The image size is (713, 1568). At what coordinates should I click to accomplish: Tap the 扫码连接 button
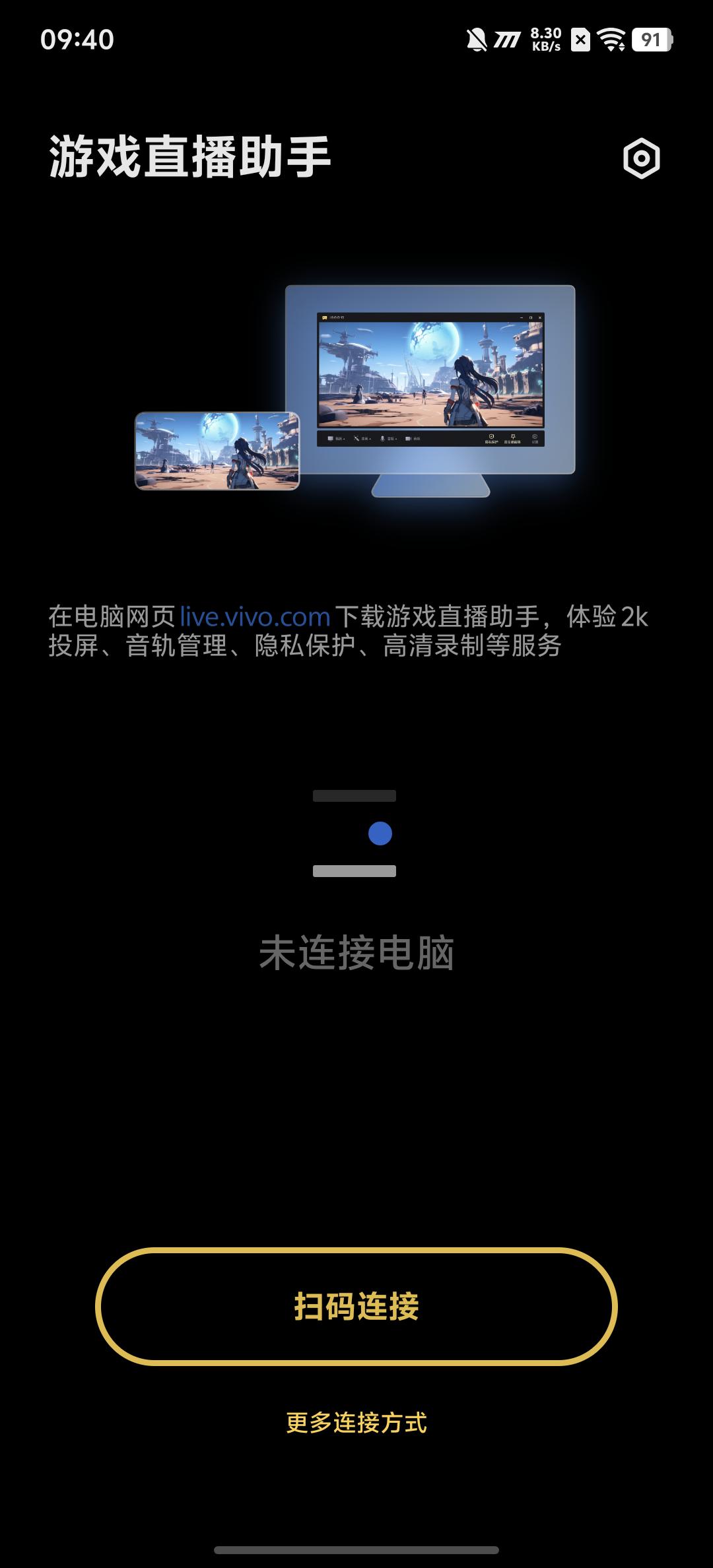coord(356,1306)
